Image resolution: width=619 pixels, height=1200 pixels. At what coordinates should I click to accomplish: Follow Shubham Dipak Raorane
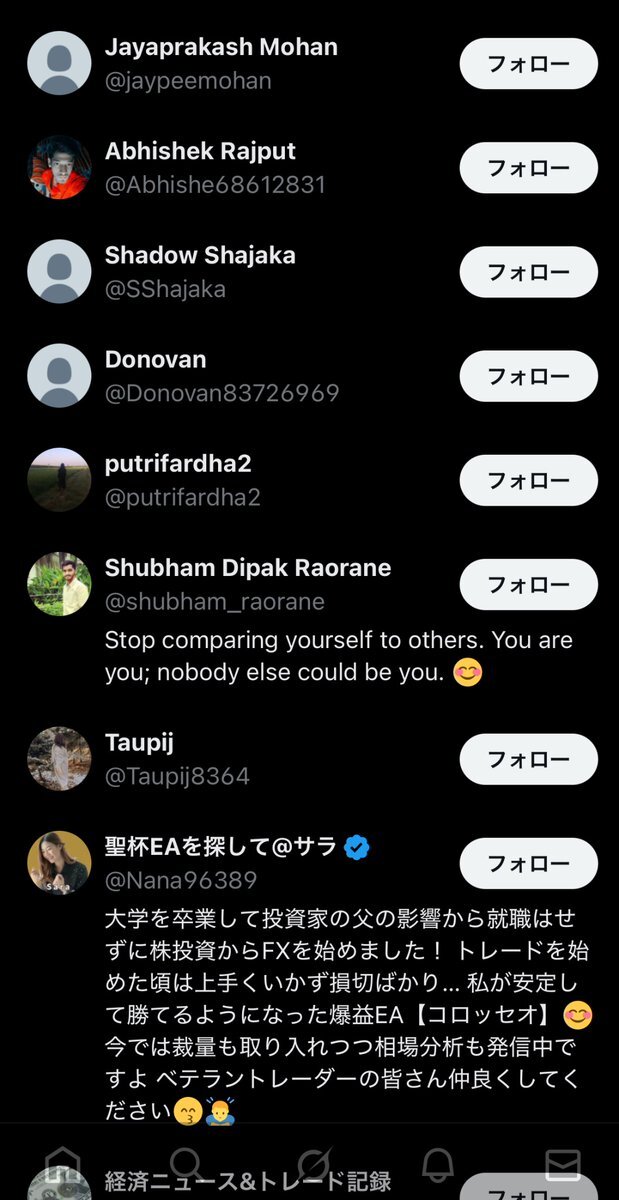pos(528,585)
